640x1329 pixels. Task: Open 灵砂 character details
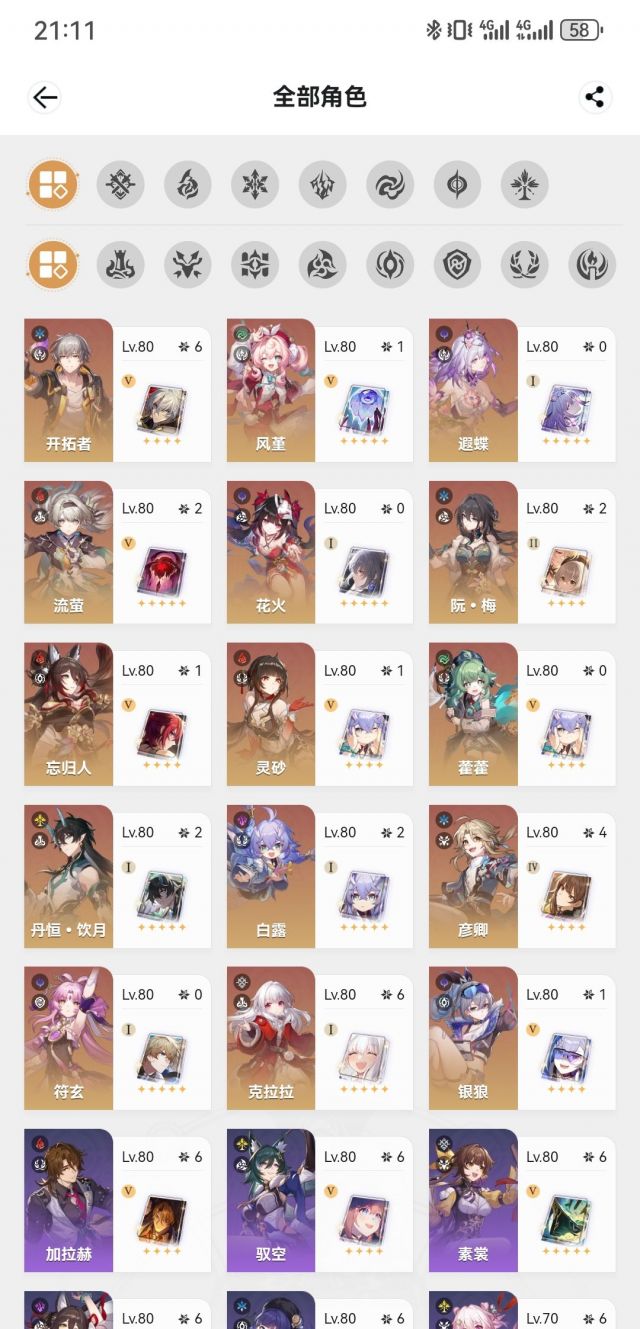(320, 714)
